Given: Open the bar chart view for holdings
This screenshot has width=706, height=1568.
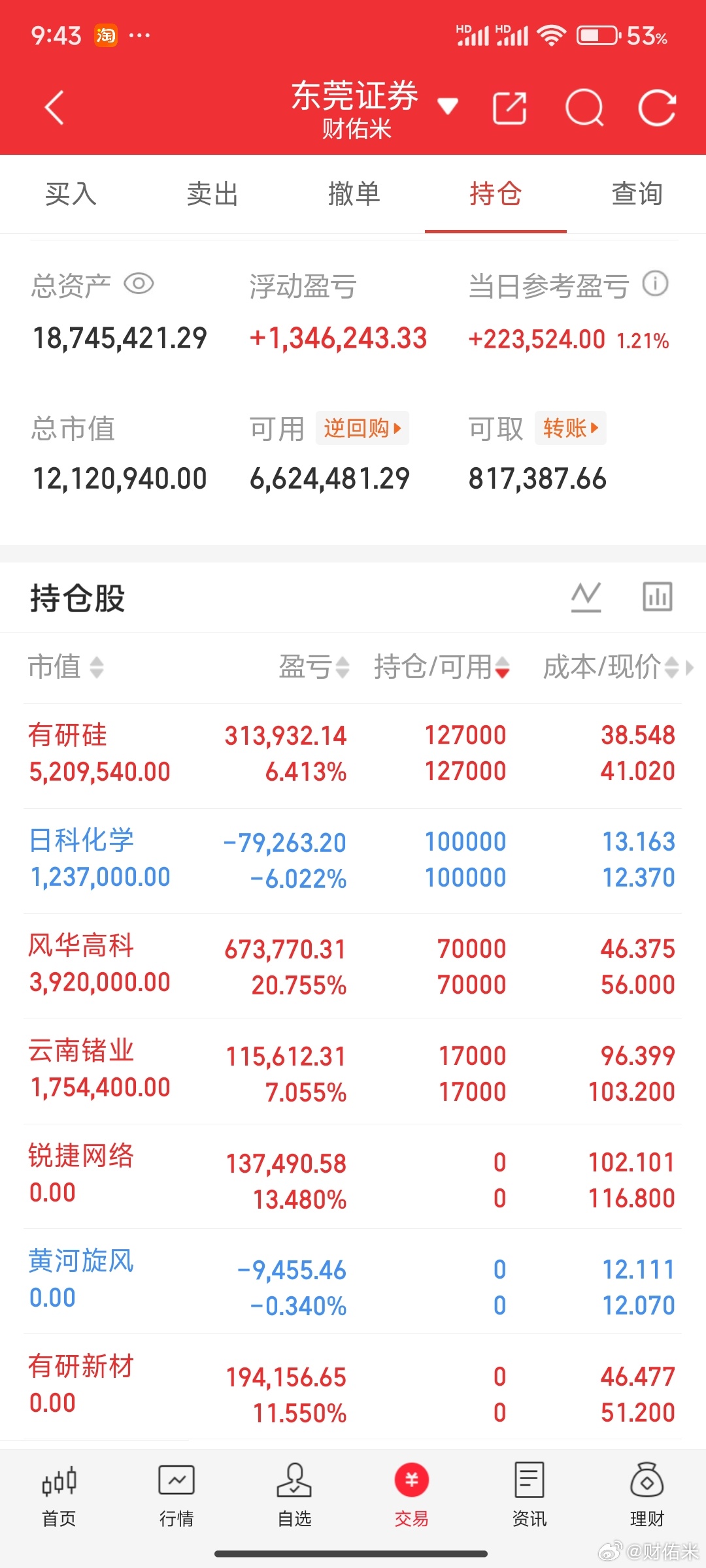Looking at the screenshot, I should pyautogui.click(x=657, y=597).
